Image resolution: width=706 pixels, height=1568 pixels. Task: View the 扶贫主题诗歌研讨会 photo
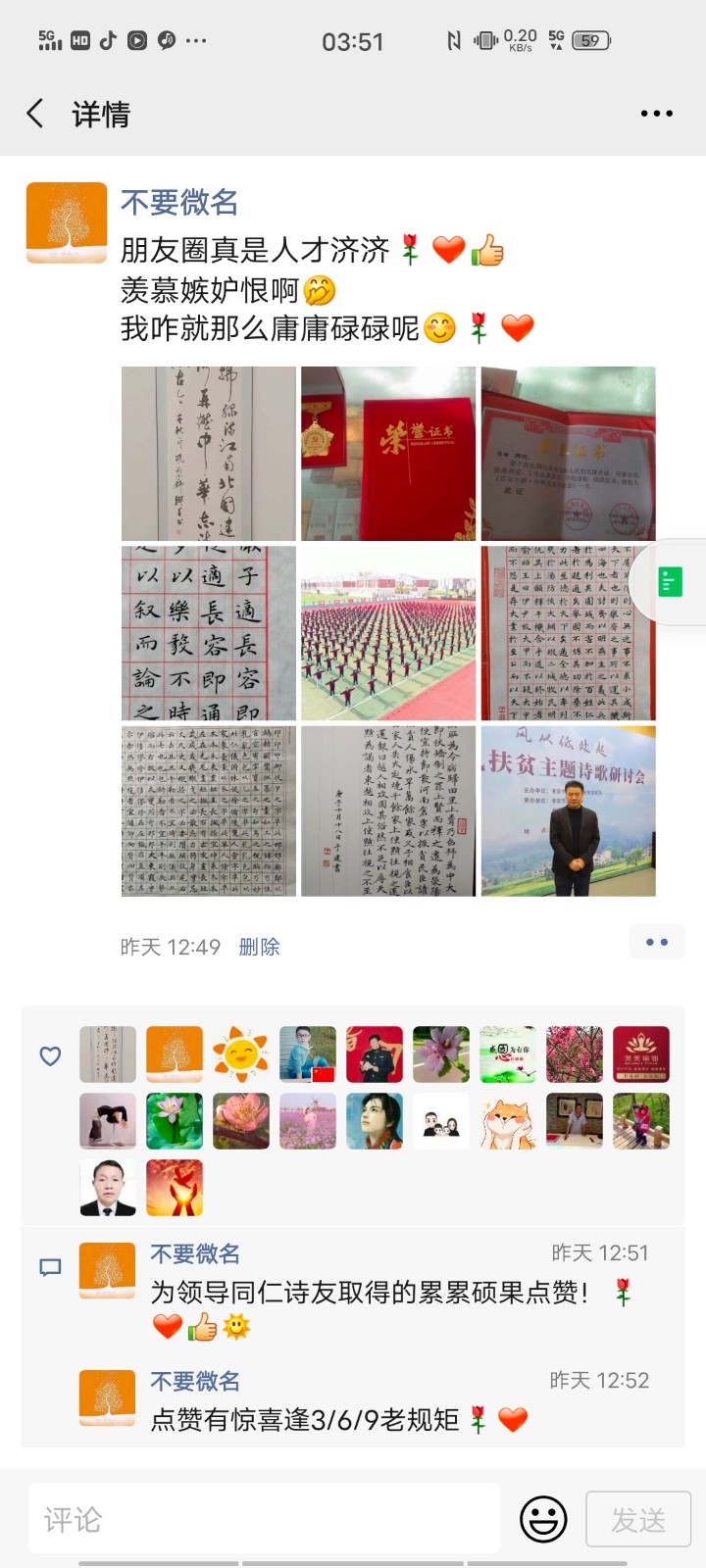(x=568, y=811)
